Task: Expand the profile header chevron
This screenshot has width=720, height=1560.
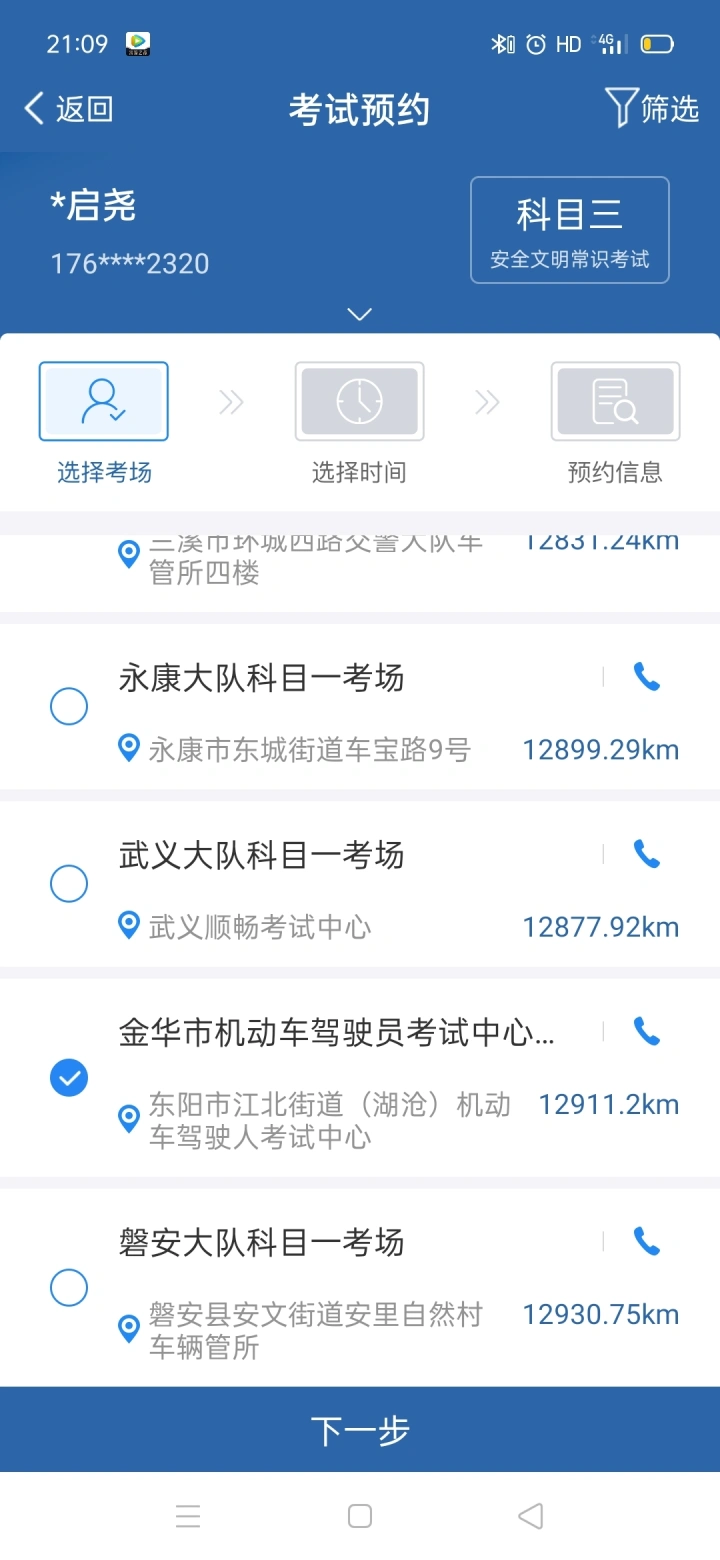Action: (x=360, y=314)
